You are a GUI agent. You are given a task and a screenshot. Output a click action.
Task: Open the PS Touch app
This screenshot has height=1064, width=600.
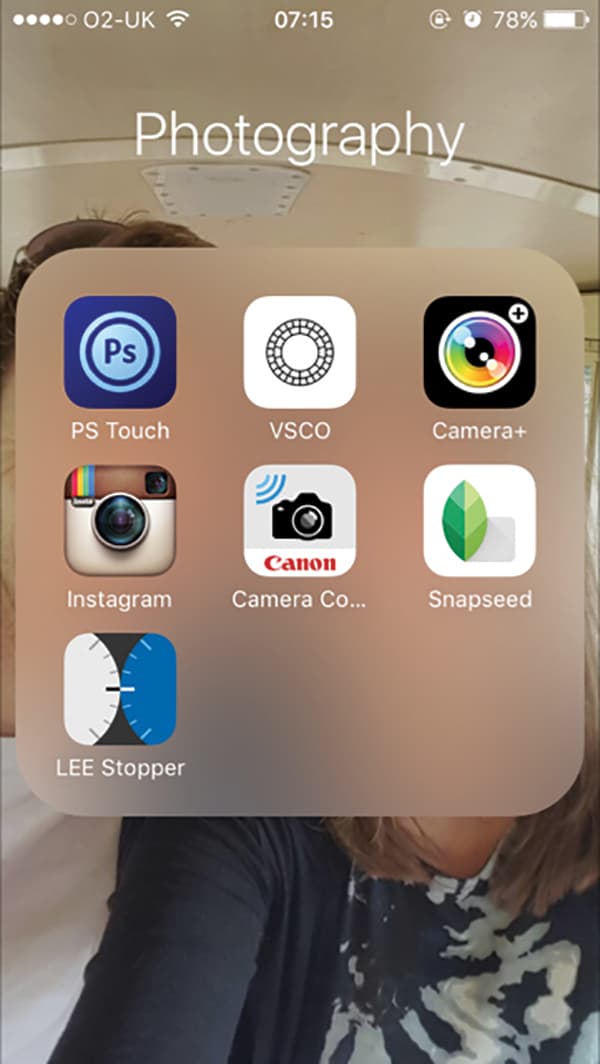(120, 352)
